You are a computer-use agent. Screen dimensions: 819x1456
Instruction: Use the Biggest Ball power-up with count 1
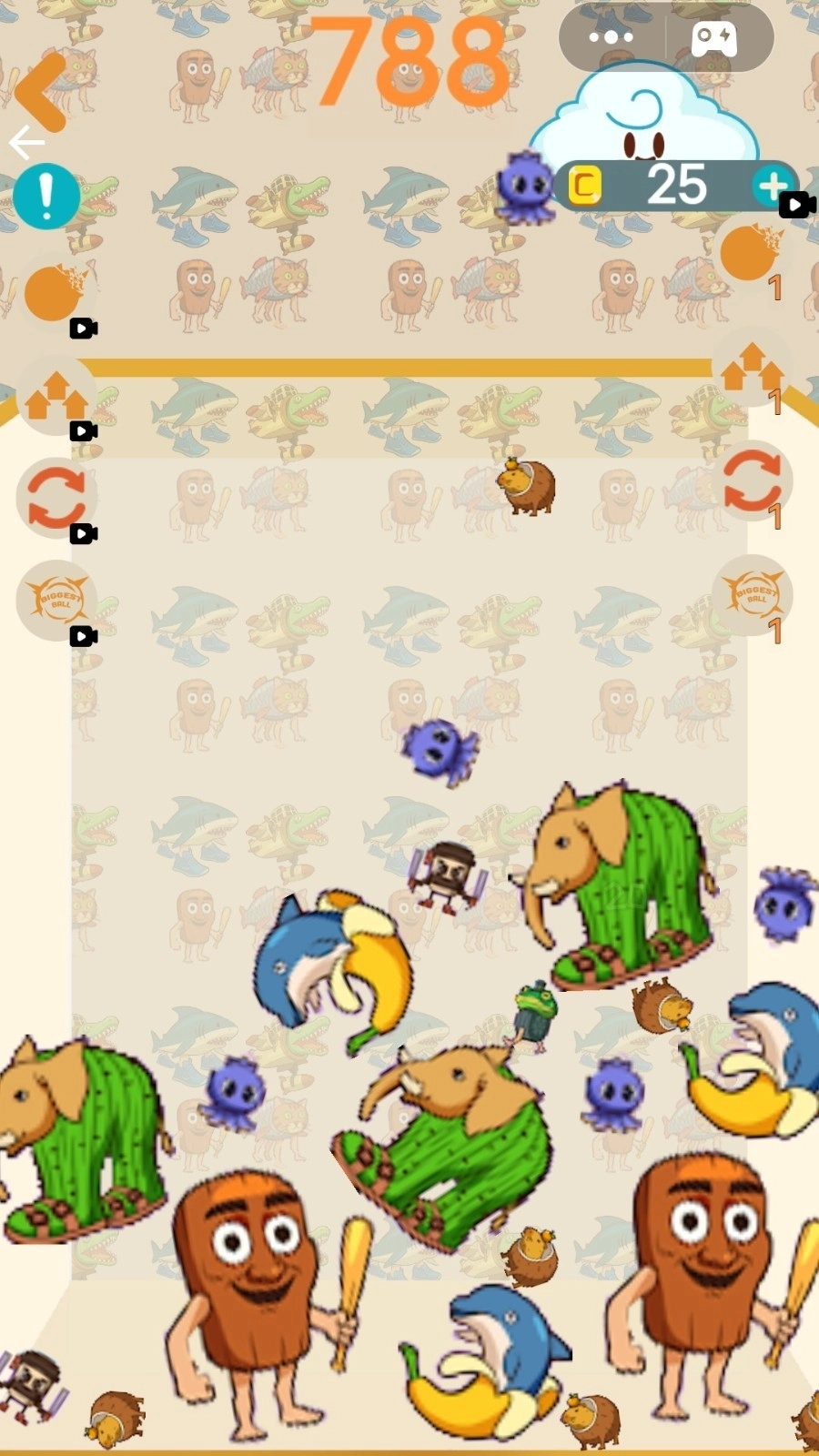pyautogui.click(x=752, y=594)
